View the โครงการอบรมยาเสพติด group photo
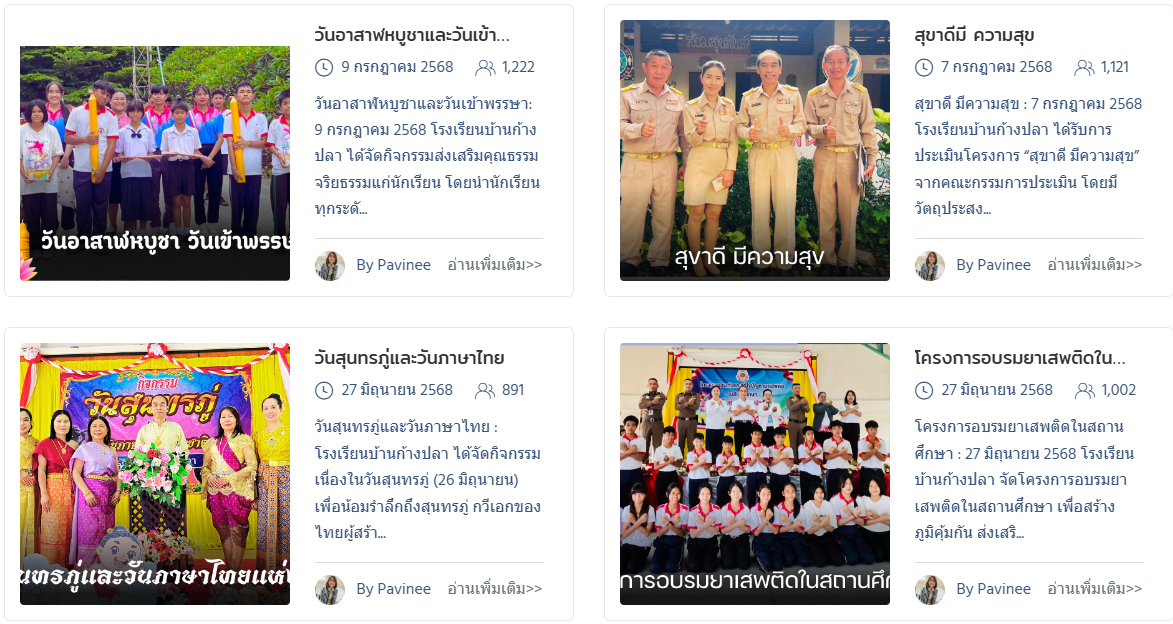The height and width of the screenshot is (624, 1173). click(755, 474)
